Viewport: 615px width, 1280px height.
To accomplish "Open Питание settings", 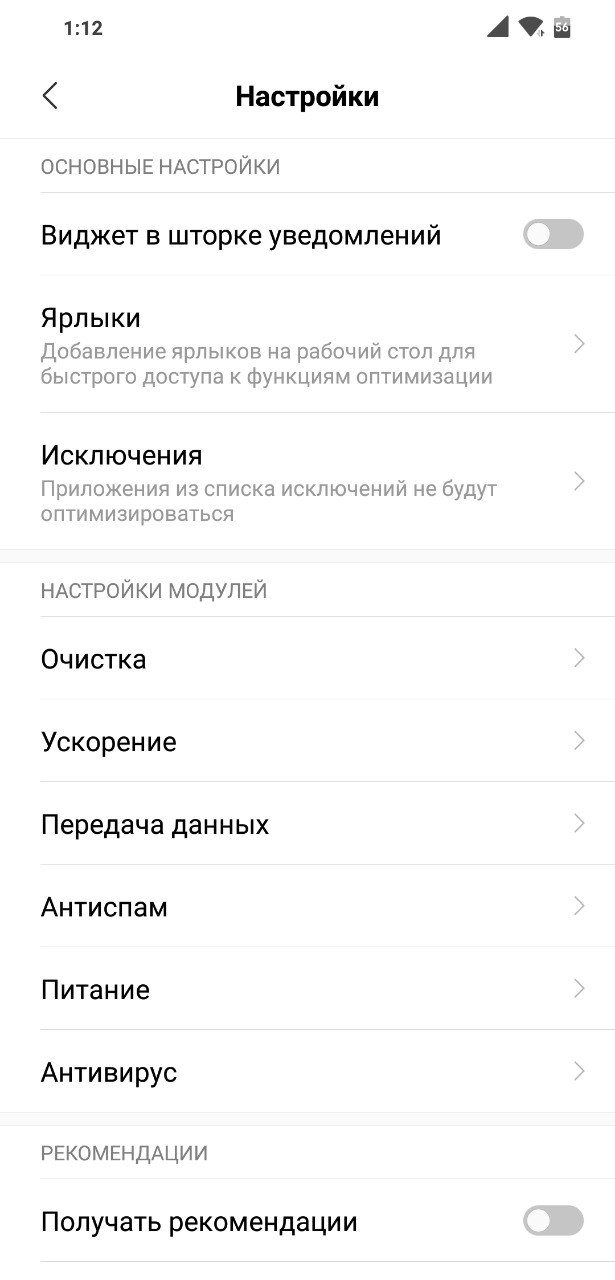I will (307, 989).
